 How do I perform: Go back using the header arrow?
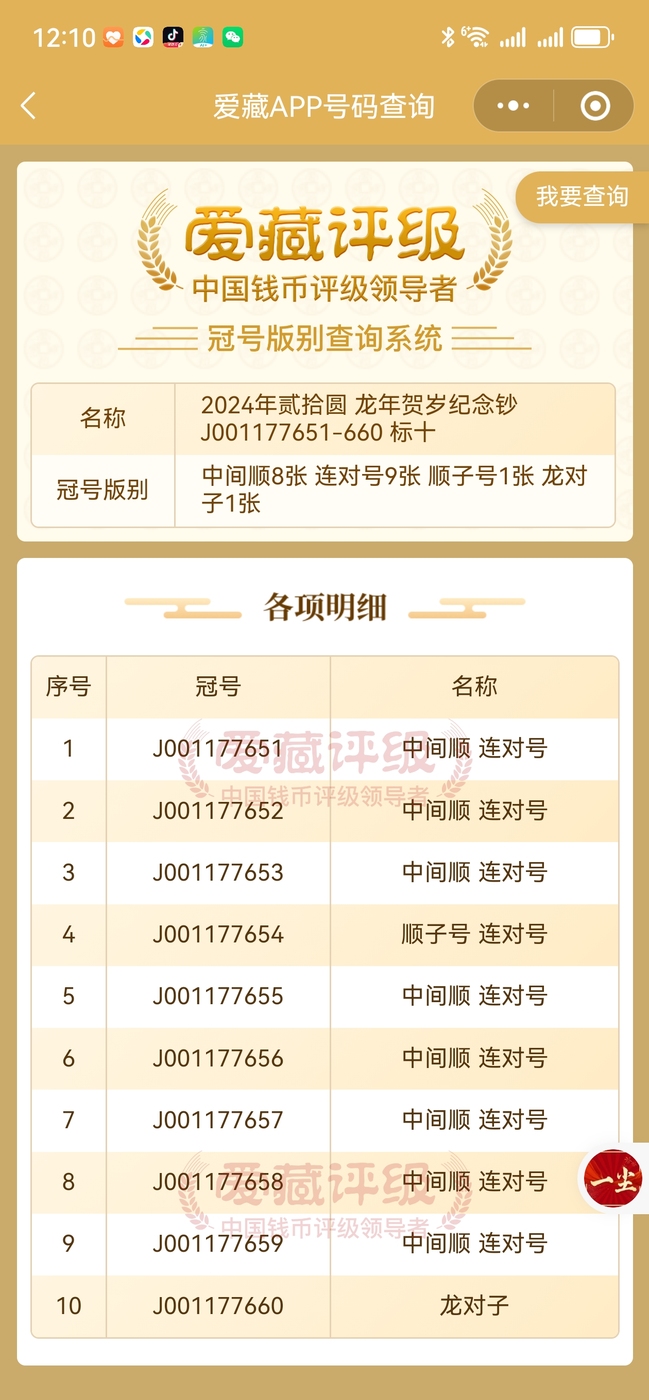tap(29, 106)
